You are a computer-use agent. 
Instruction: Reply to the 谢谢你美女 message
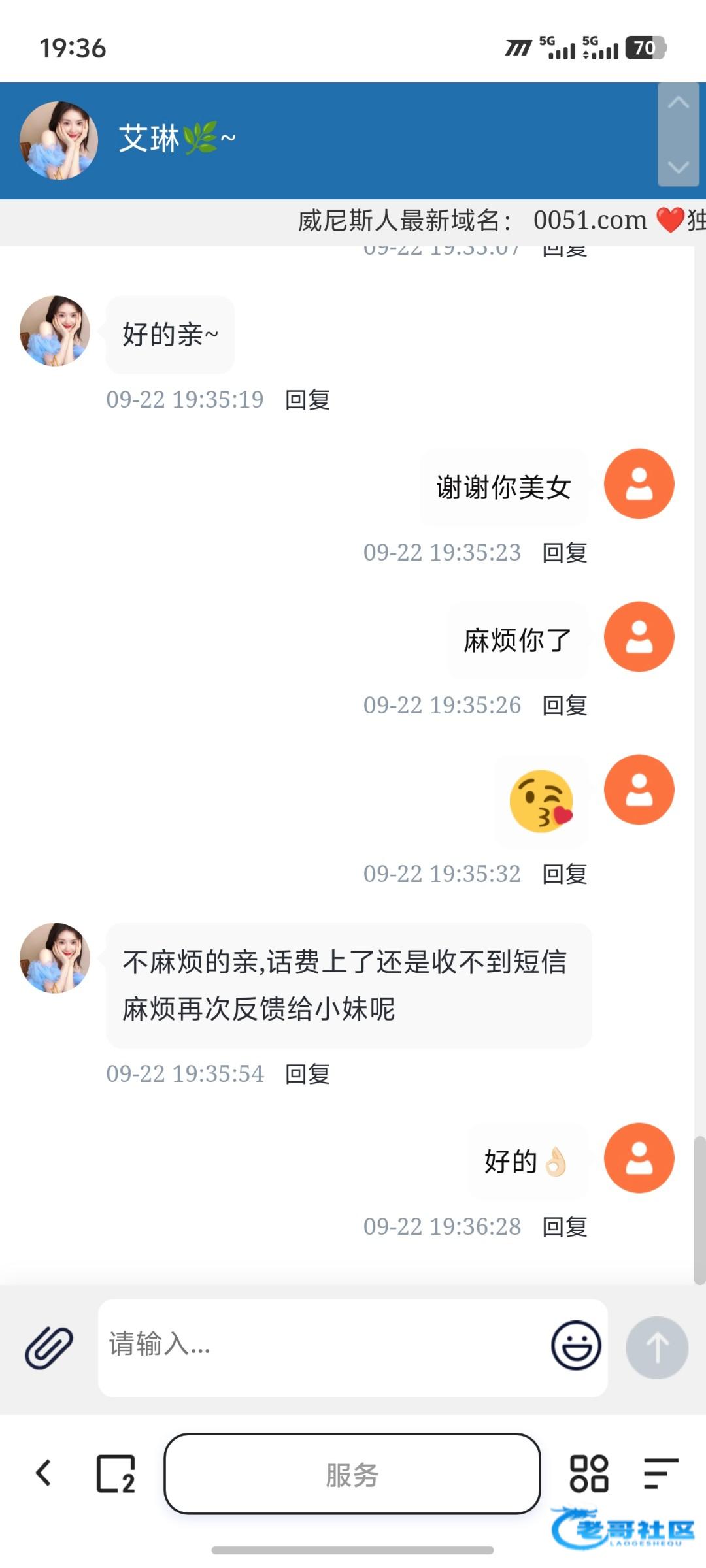point(565,553)
